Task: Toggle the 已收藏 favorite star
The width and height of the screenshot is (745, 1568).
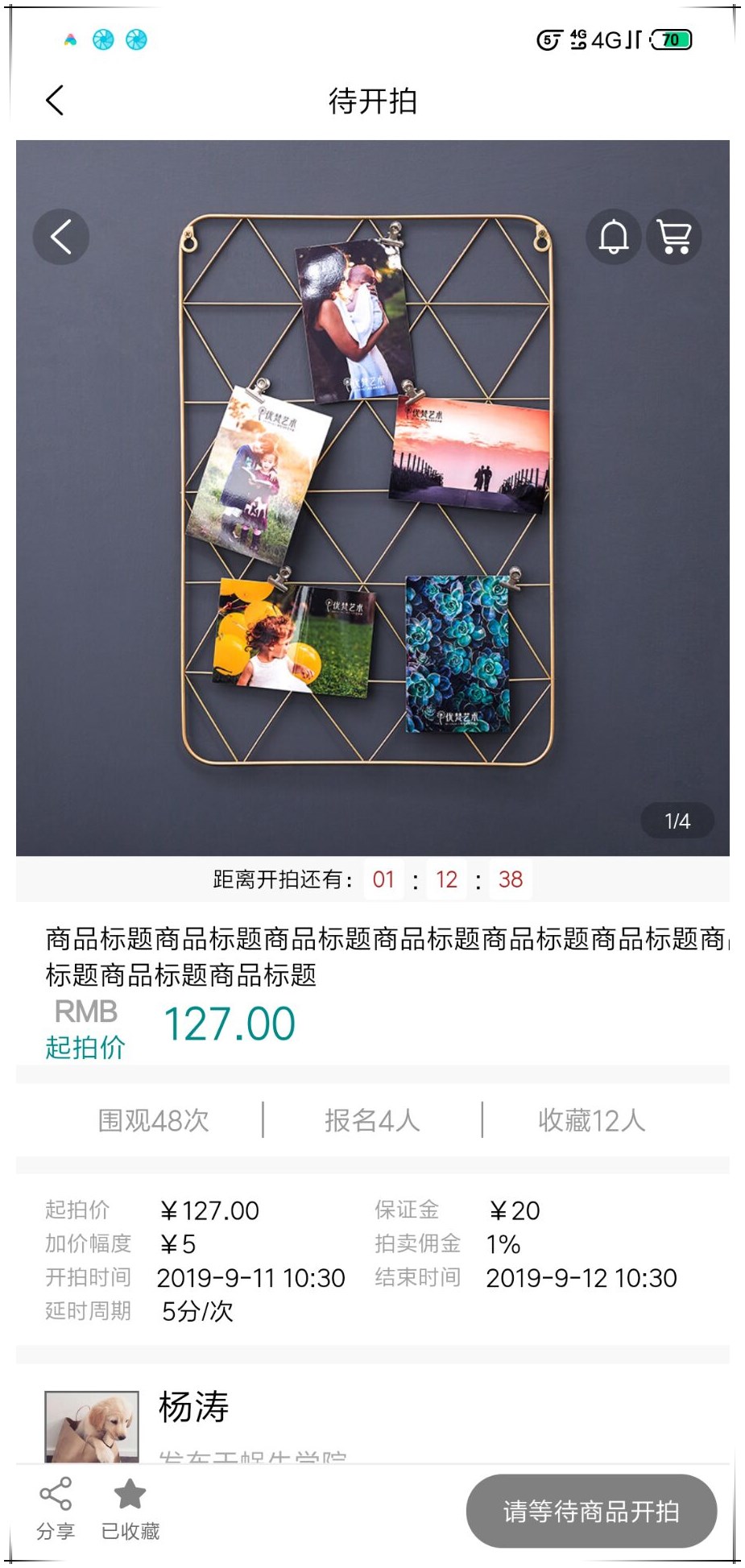Action: pos(130,1508)
